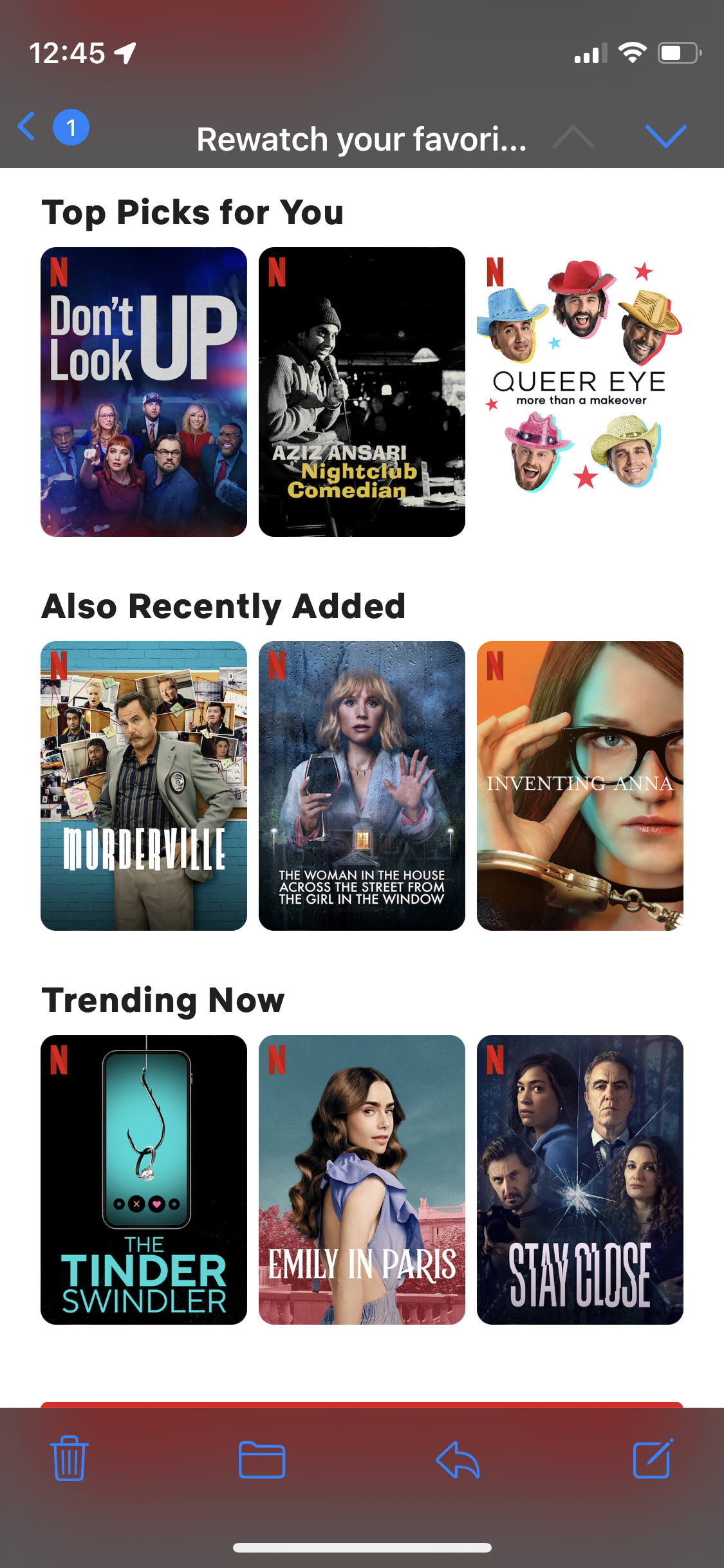Jump to the next email with down arrow
Image resolution: width=724 pixels, height=1568 pixels.
click(665, 136)
